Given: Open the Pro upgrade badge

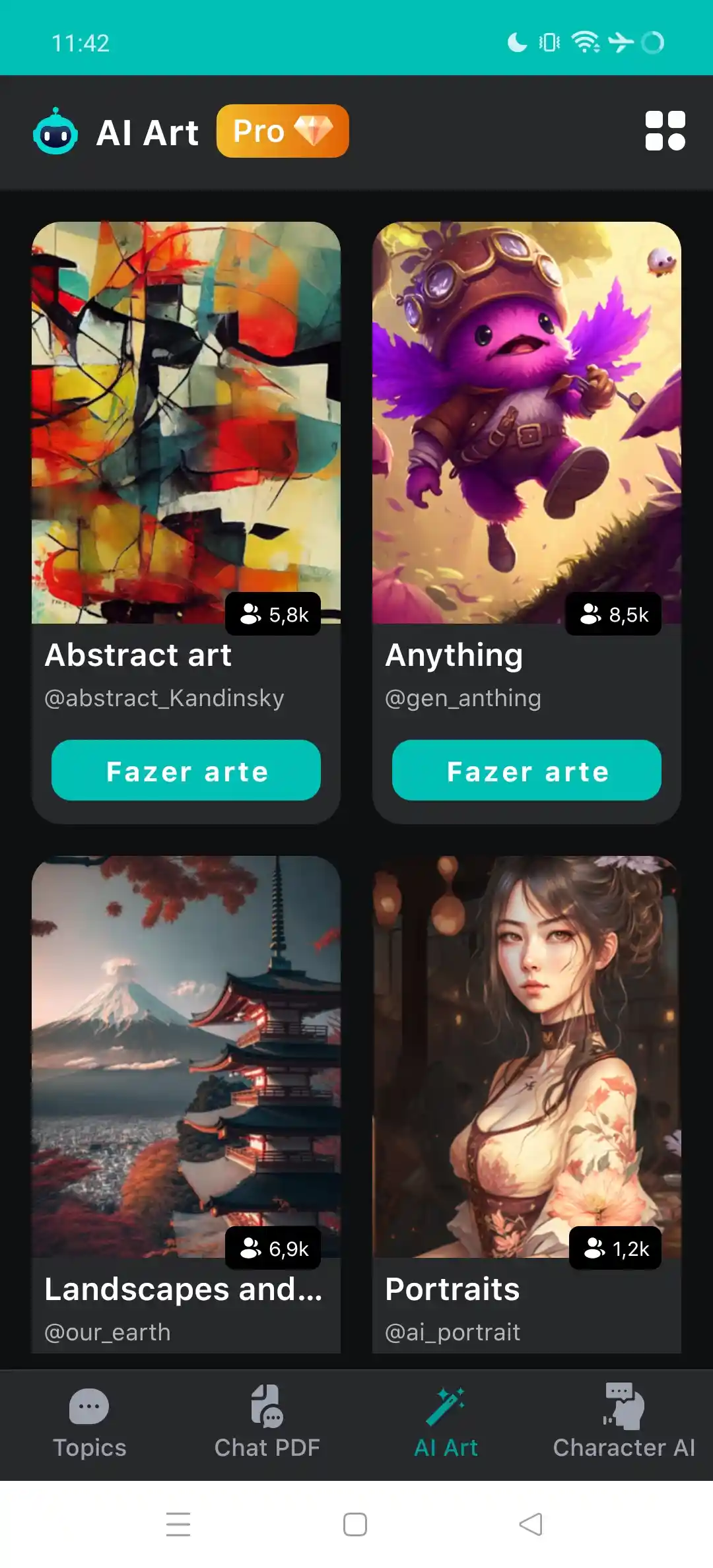Looking at the screenshot, I should tap(283, 131).
